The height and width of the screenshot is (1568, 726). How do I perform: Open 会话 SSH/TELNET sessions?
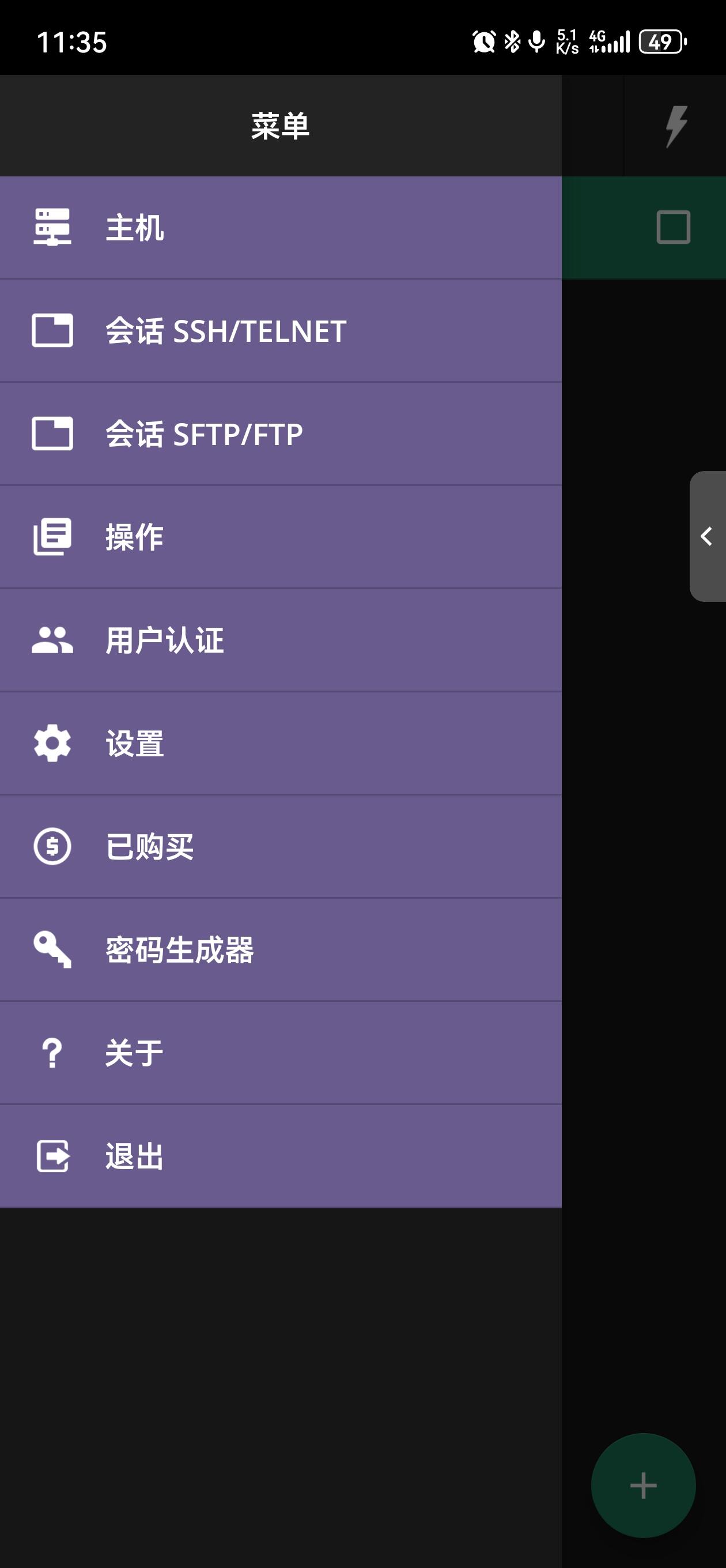(280, 330)
